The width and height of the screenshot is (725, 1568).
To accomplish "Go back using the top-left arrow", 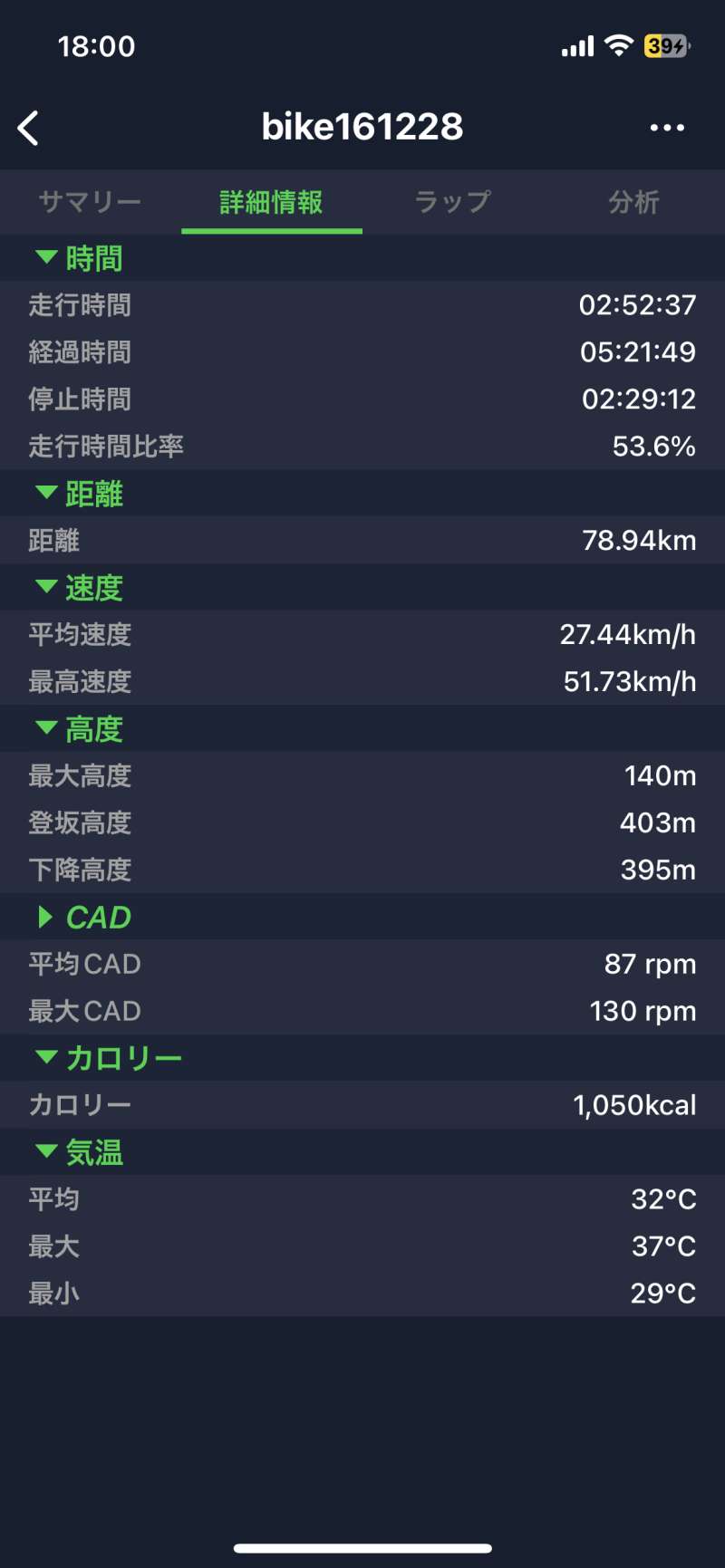I will 28,128.
